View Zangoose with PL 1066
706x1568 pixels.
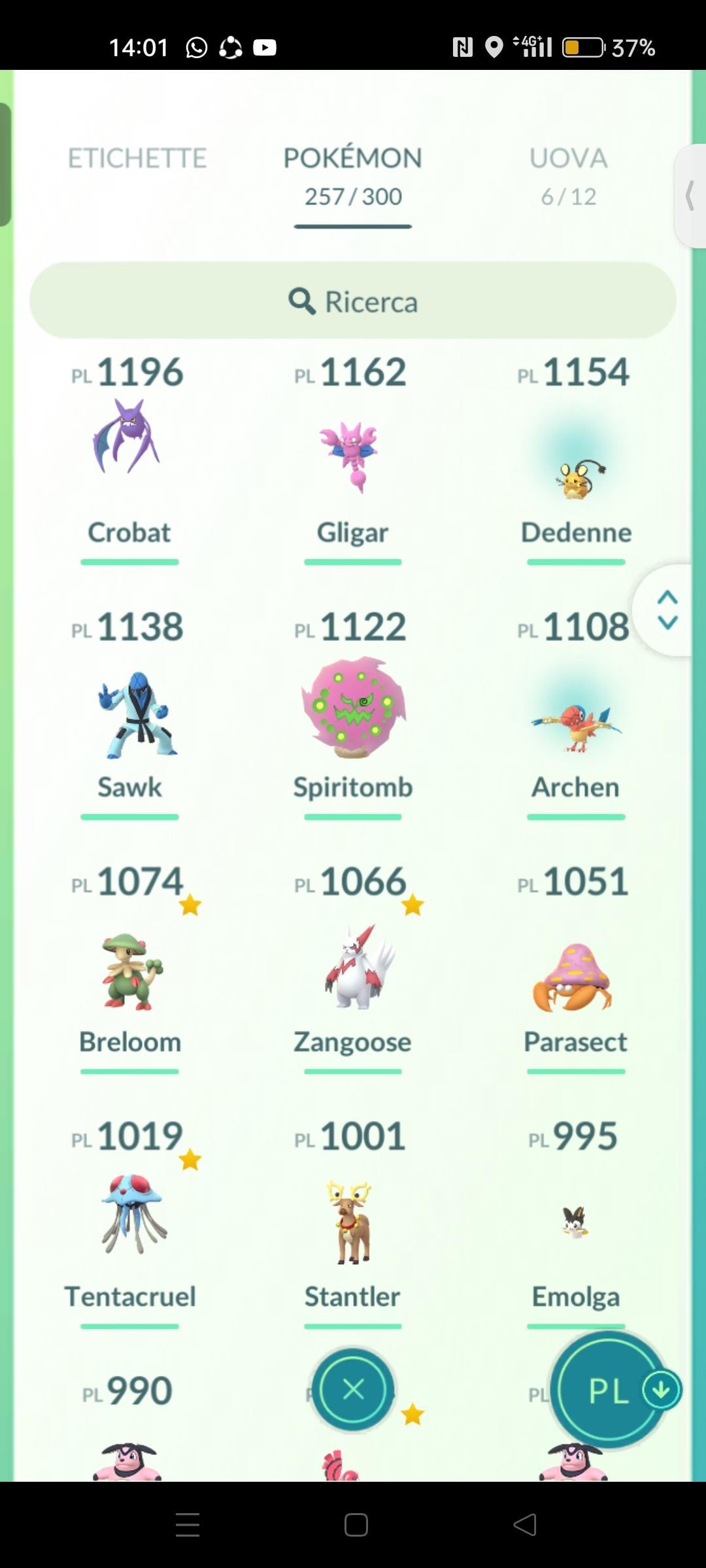(352, 967)
